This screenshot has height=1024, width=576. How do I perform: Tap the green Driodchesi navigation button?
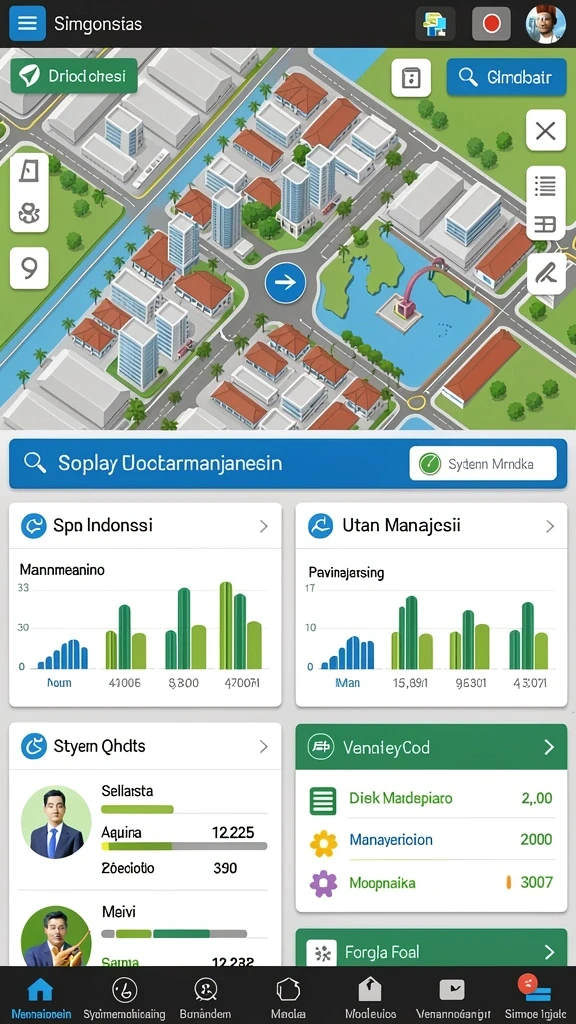[x=74, y=76]
